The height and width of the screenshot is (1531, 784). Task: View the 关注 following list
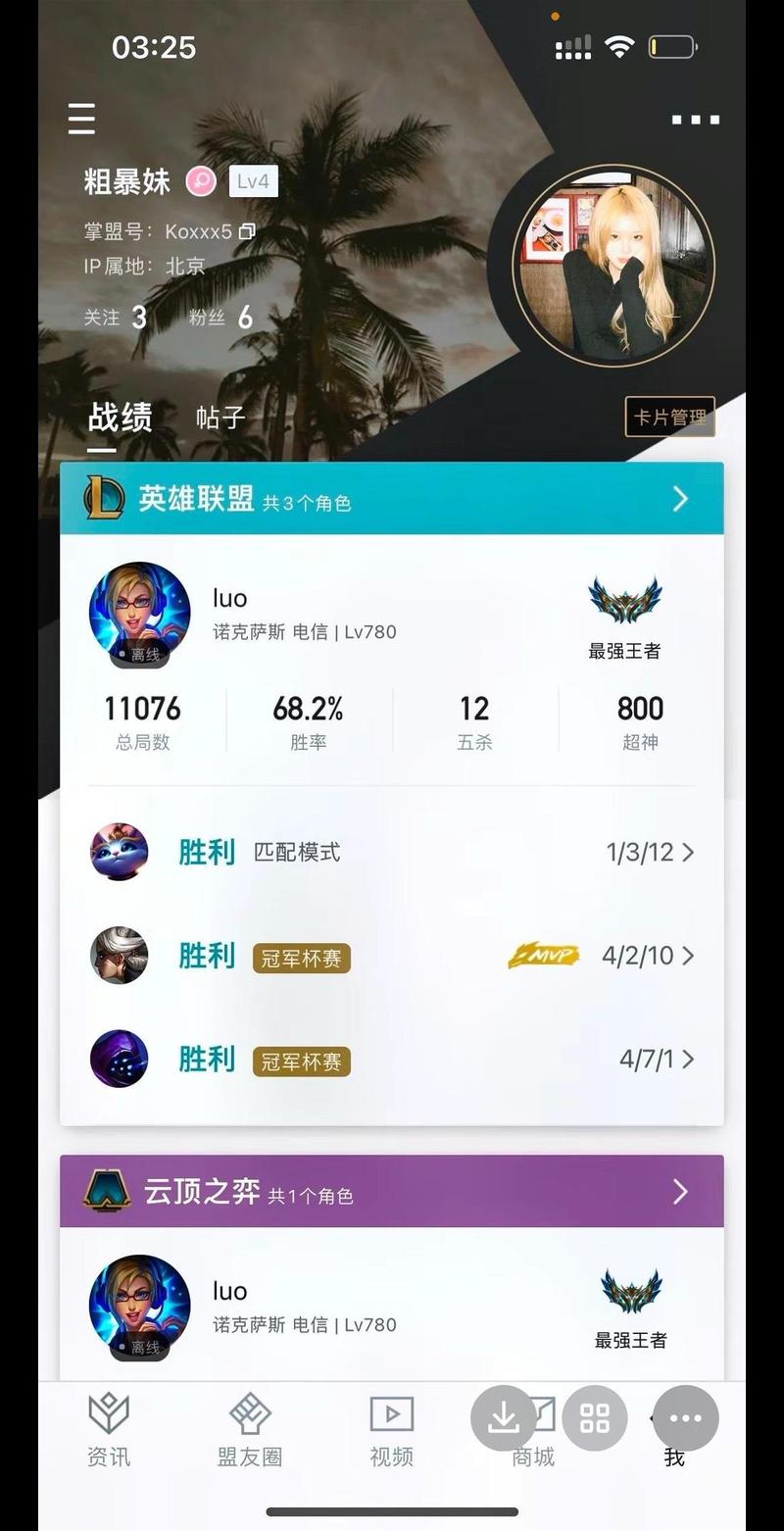[116, 317]
